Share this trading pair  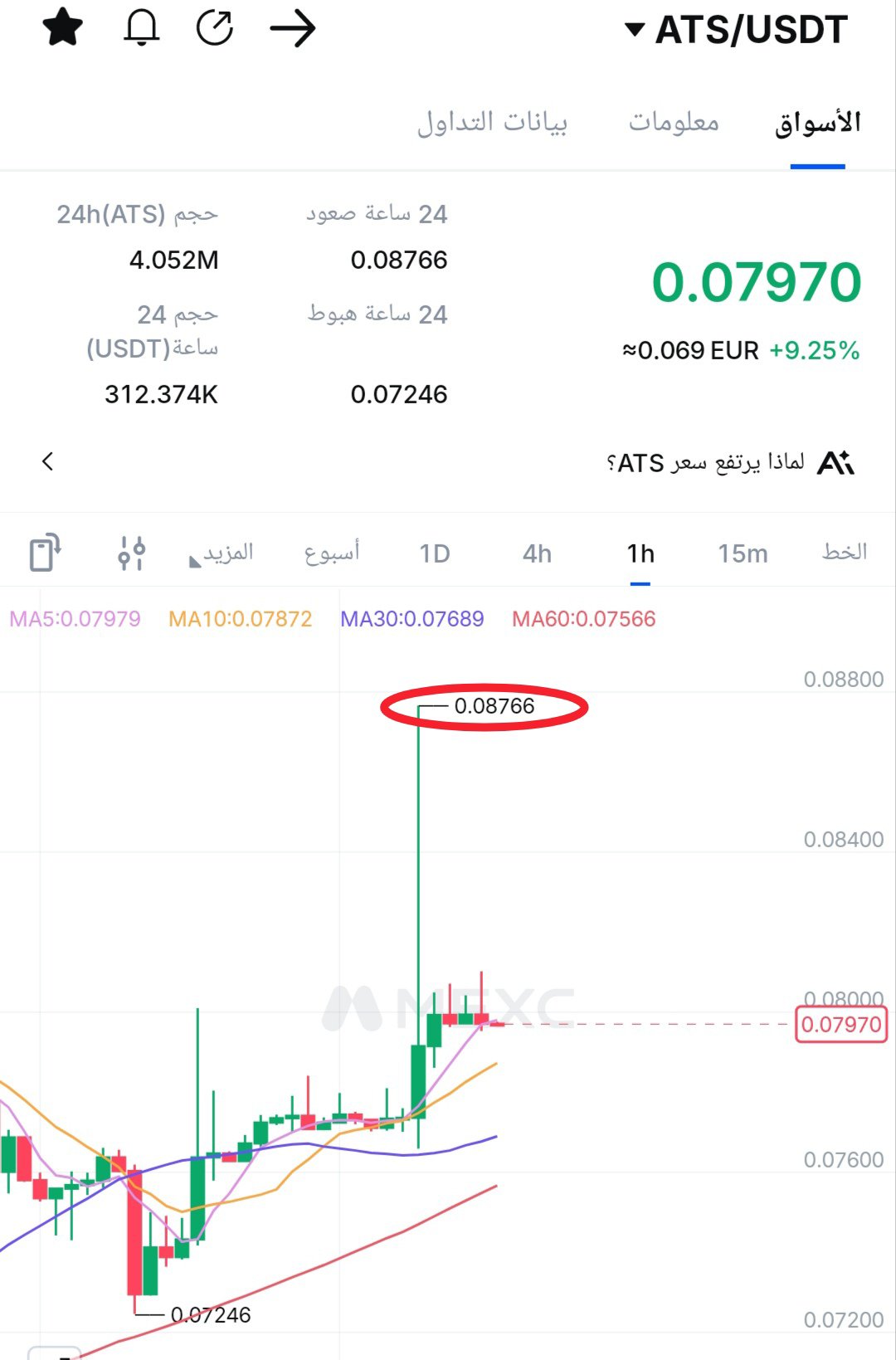[x=215, y=28]
